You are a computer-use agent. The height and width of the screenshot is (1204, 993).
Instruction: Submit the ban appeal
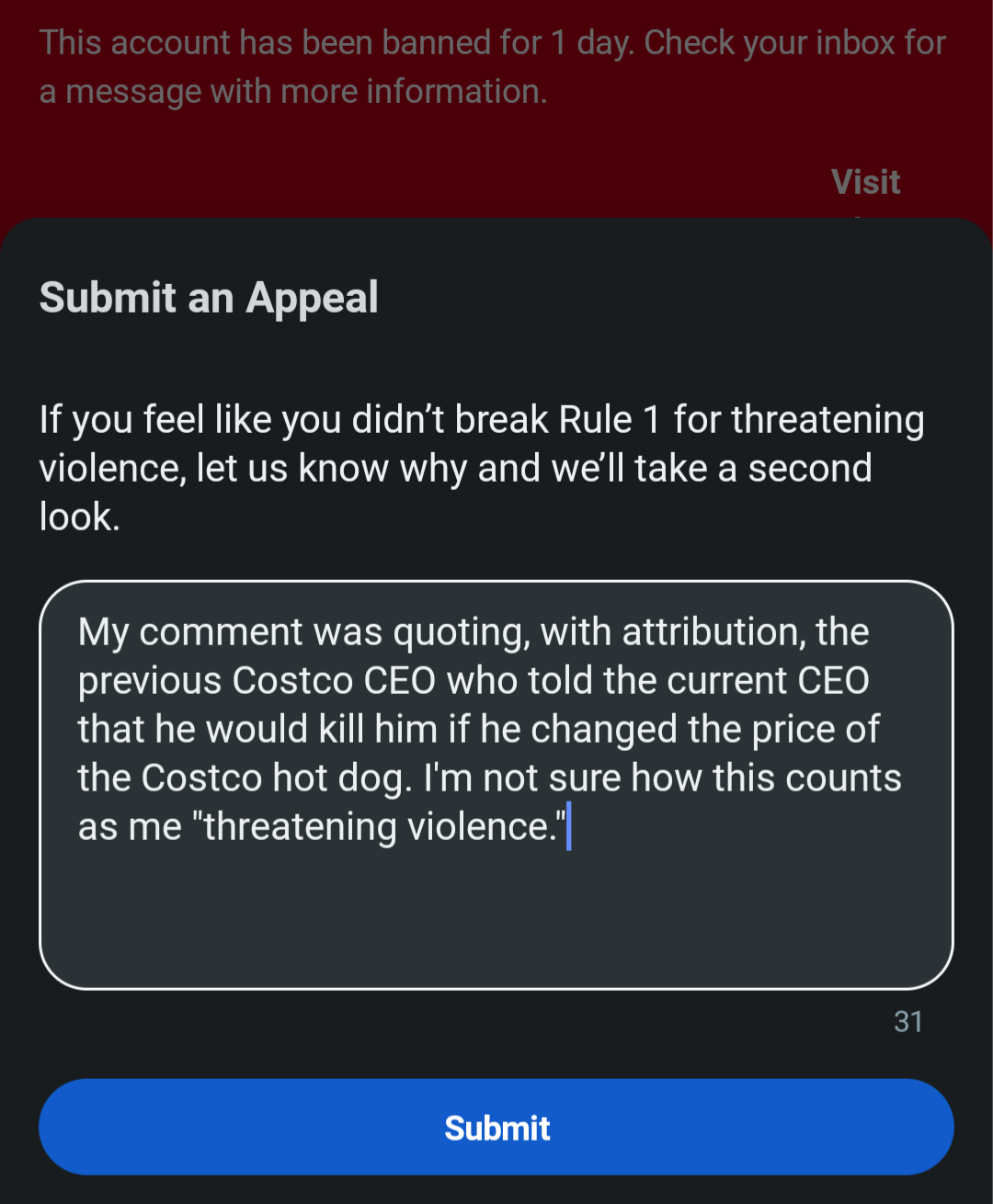pyautogui.click(x=496, y=1127)
